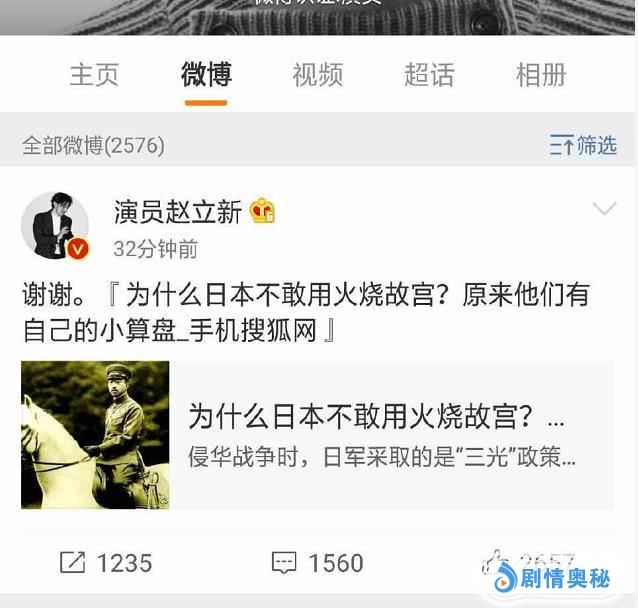Open the comments with 1560 replies
Screen dimensions: 638x608
click(x=318, y=563)
